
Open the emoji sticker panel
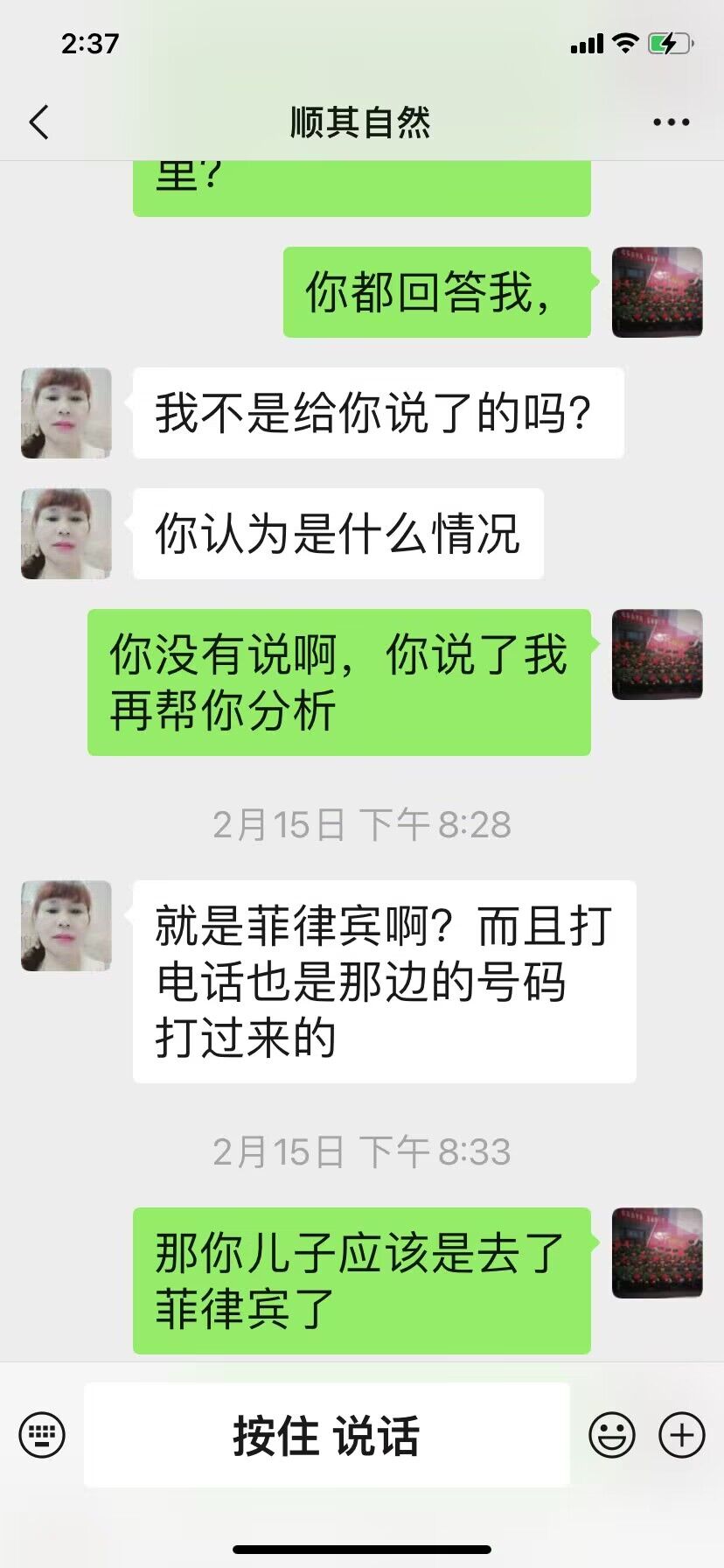coord(611,1435)
